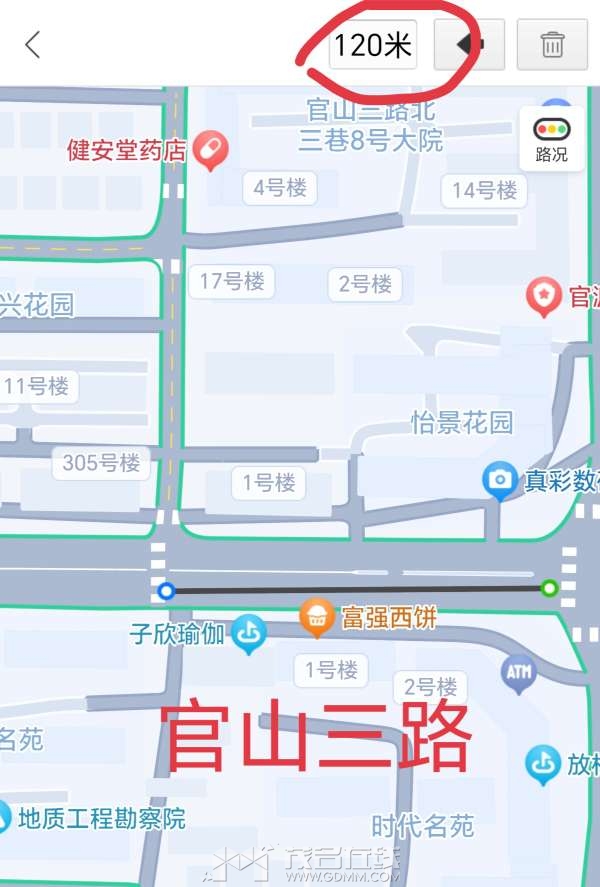
Task: Open the 地质工程勘察院 map marker
Action: 3,818
